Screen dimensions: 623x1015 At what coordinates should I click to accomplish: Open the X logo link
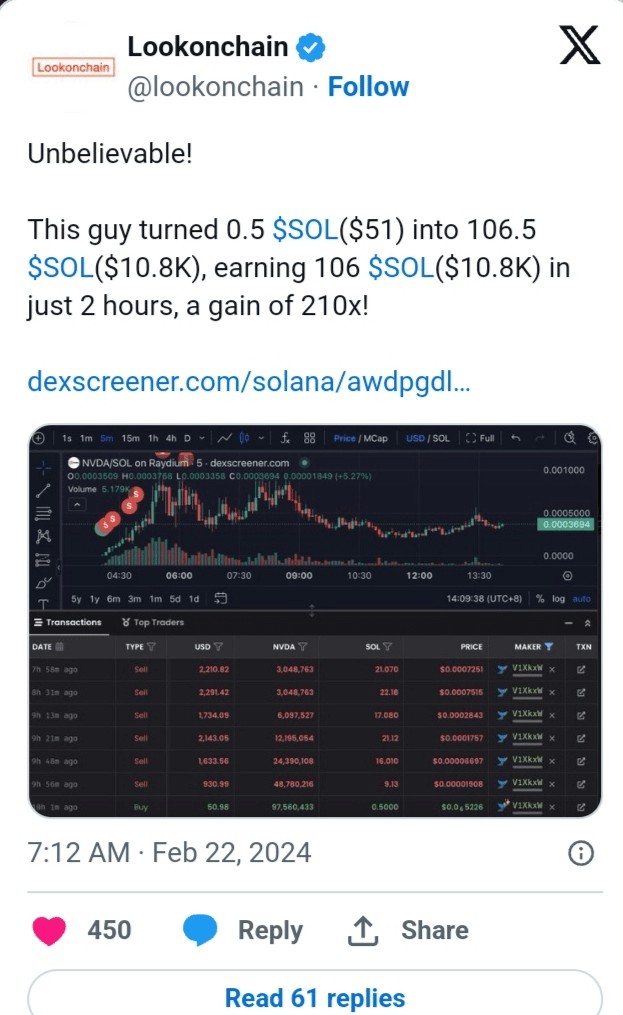pos(580,47)
